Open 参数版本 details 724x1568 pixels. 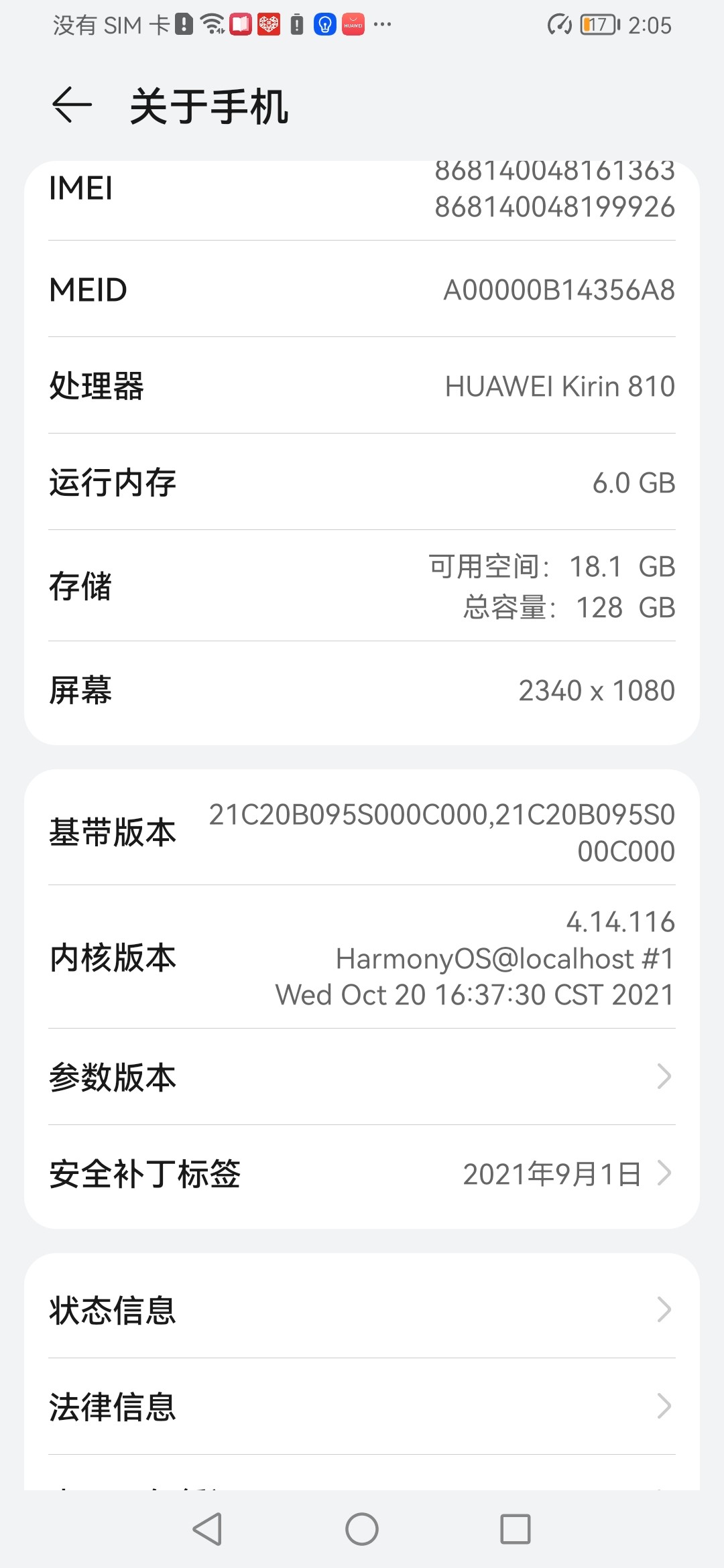[x=362, y=1077]
